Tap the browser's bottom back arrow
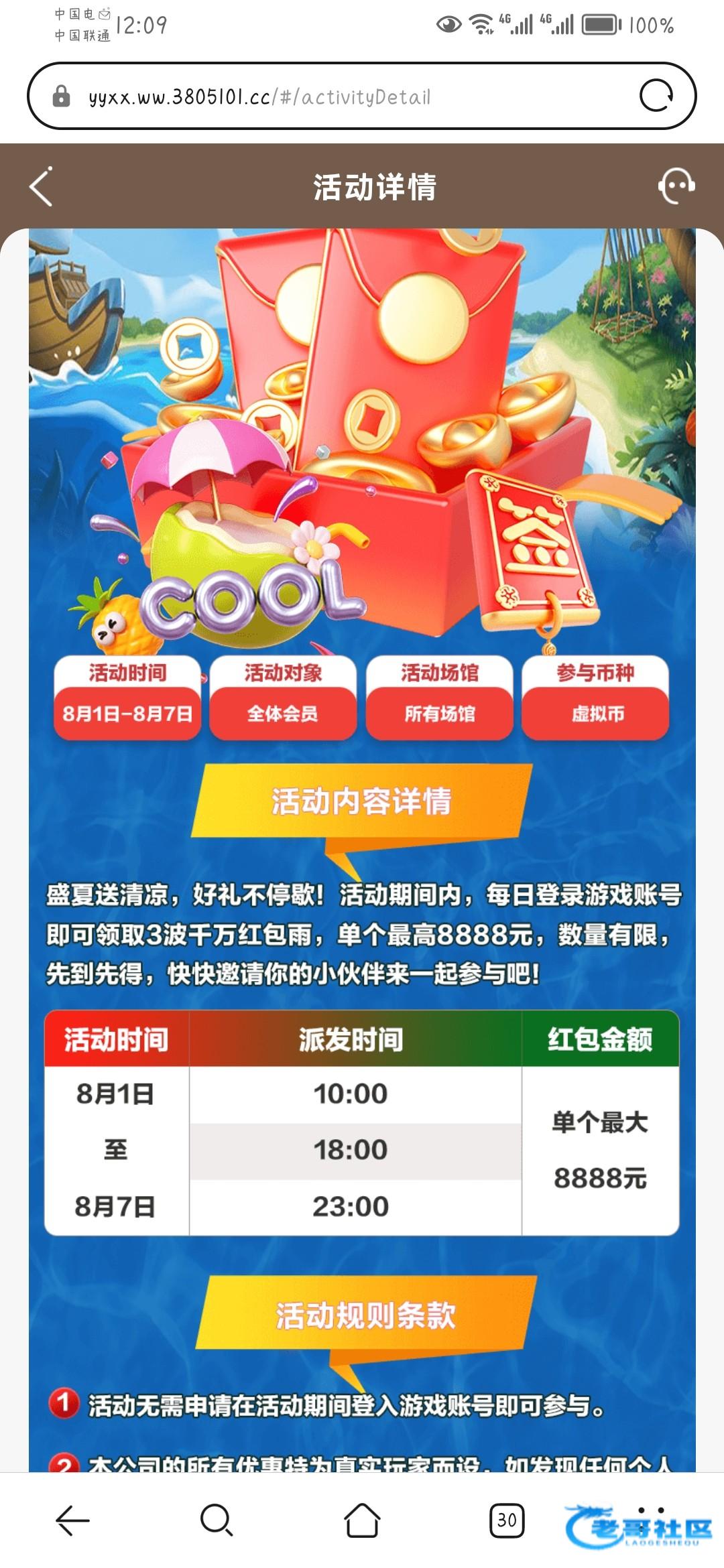Viewport: 724px width, 1568px height. (x=72, y=1520)
